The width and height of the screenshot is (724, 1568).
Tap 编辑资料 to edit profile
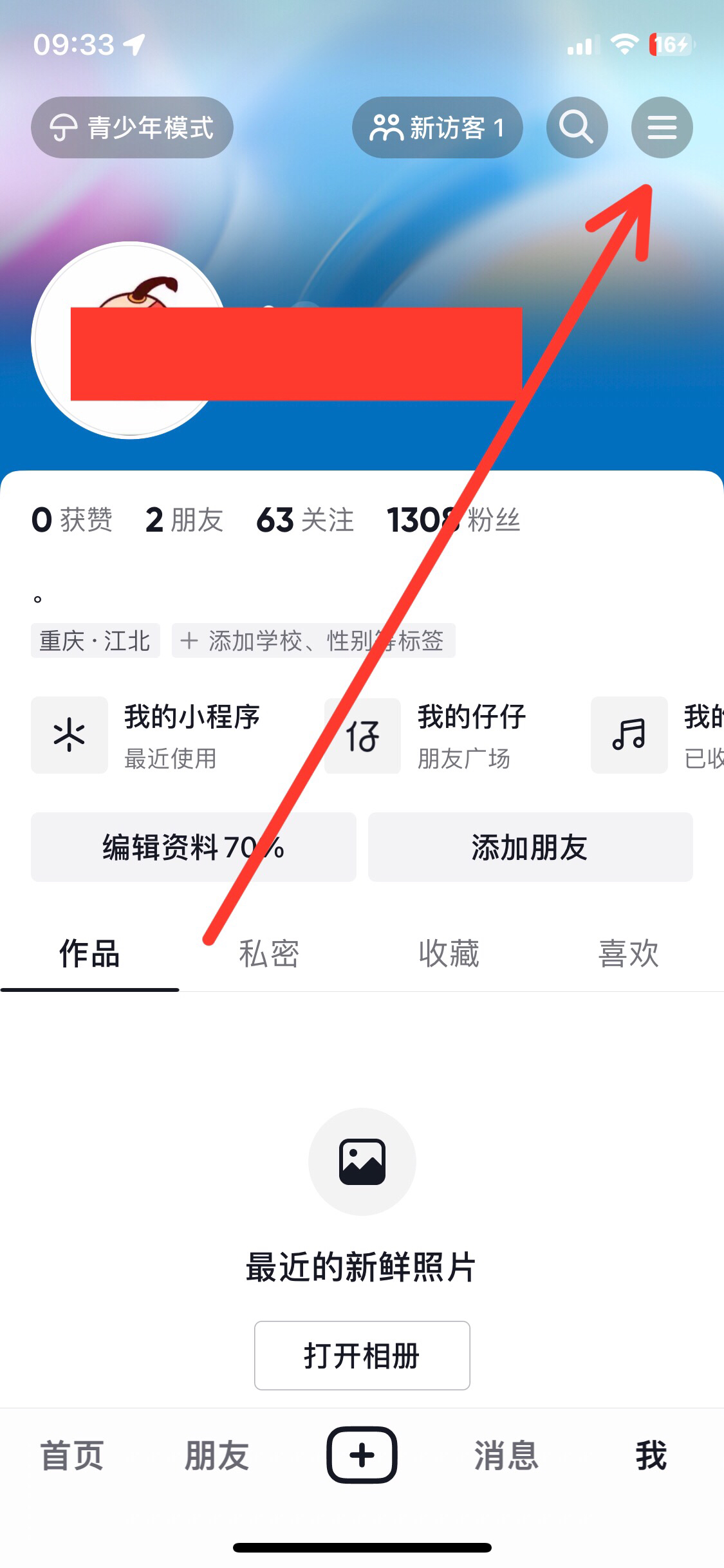193,847
